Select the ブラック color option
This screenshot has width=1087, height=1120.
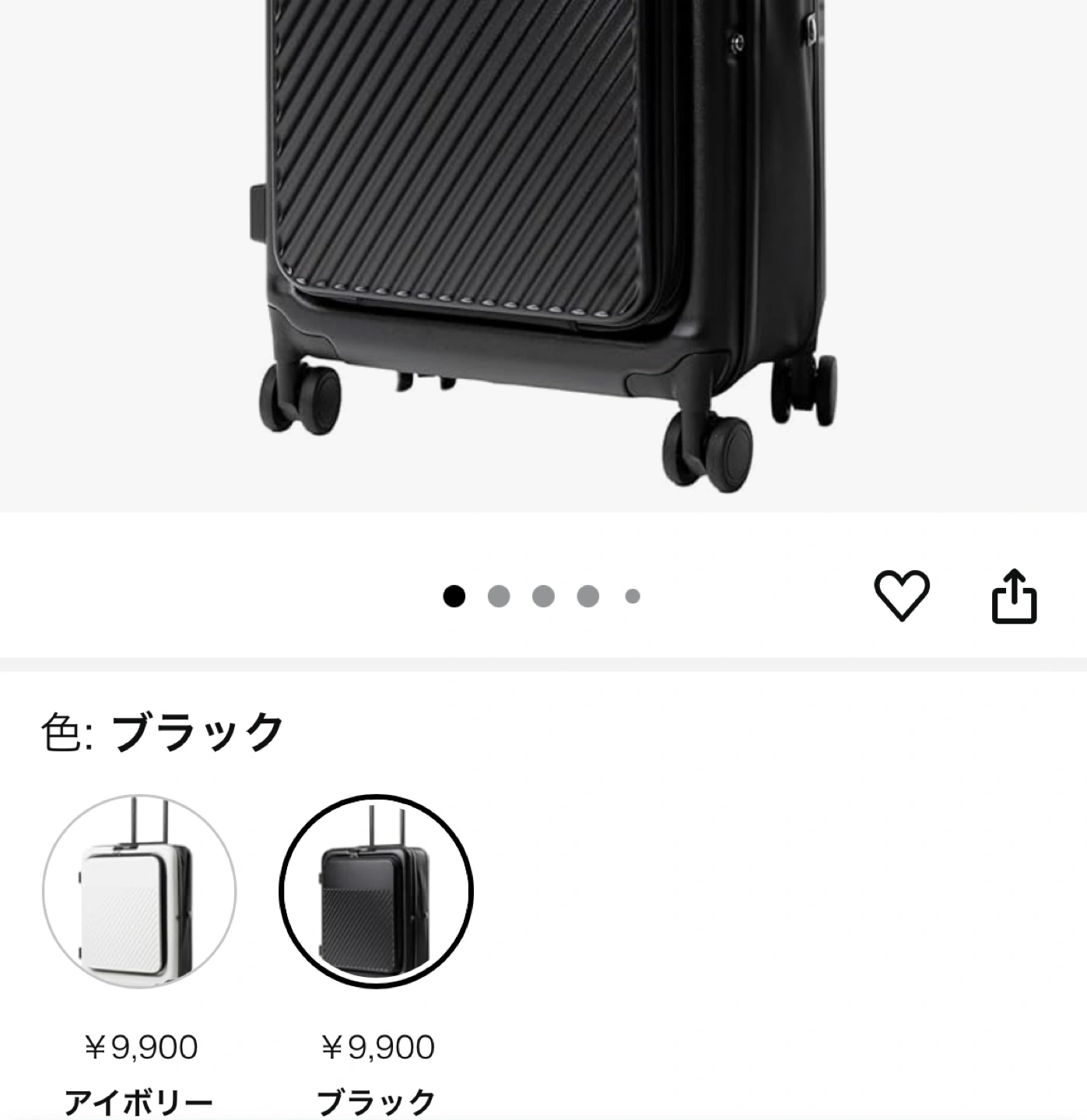377,891
